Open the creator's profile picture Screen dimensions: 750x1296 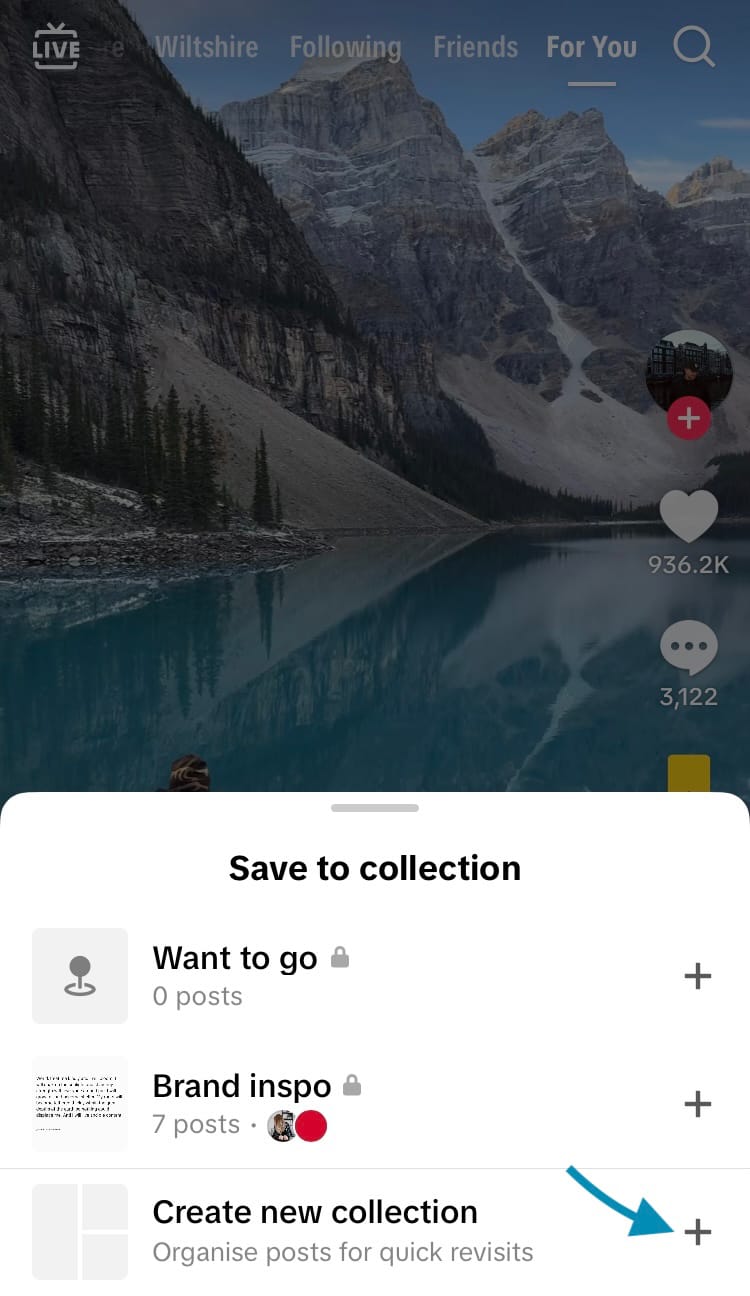(x=688, y=372)
